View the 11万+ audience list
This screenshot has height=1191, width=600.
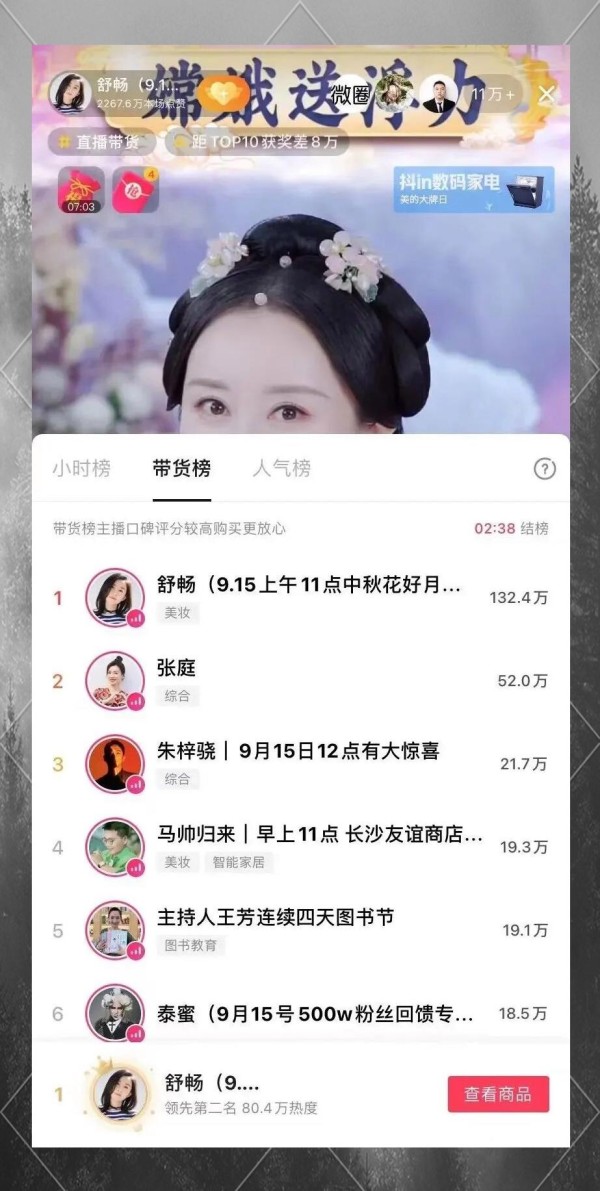pyautogui.click(x=493, y=95)
